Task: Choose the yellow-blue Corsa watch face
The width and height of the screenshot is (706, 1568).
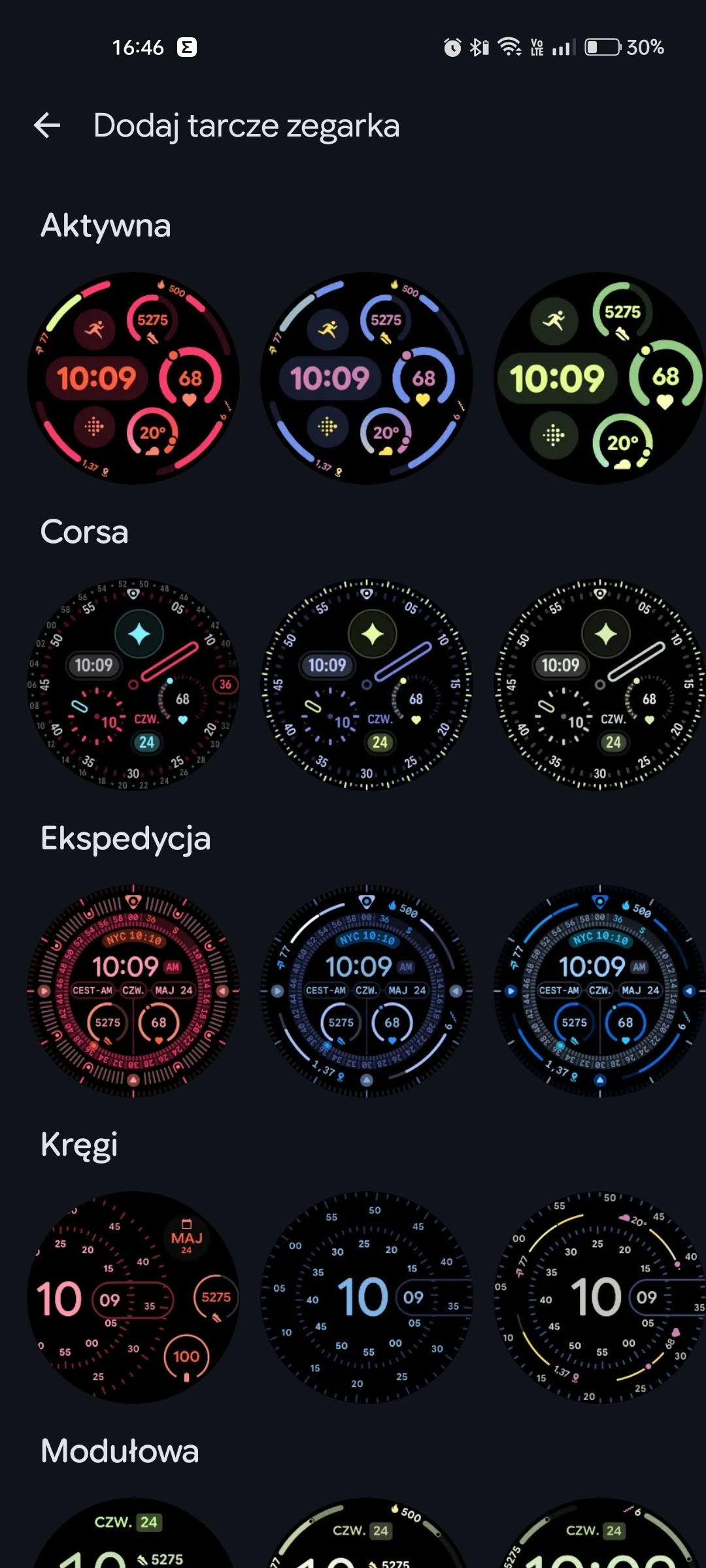Action: (367, 685)
